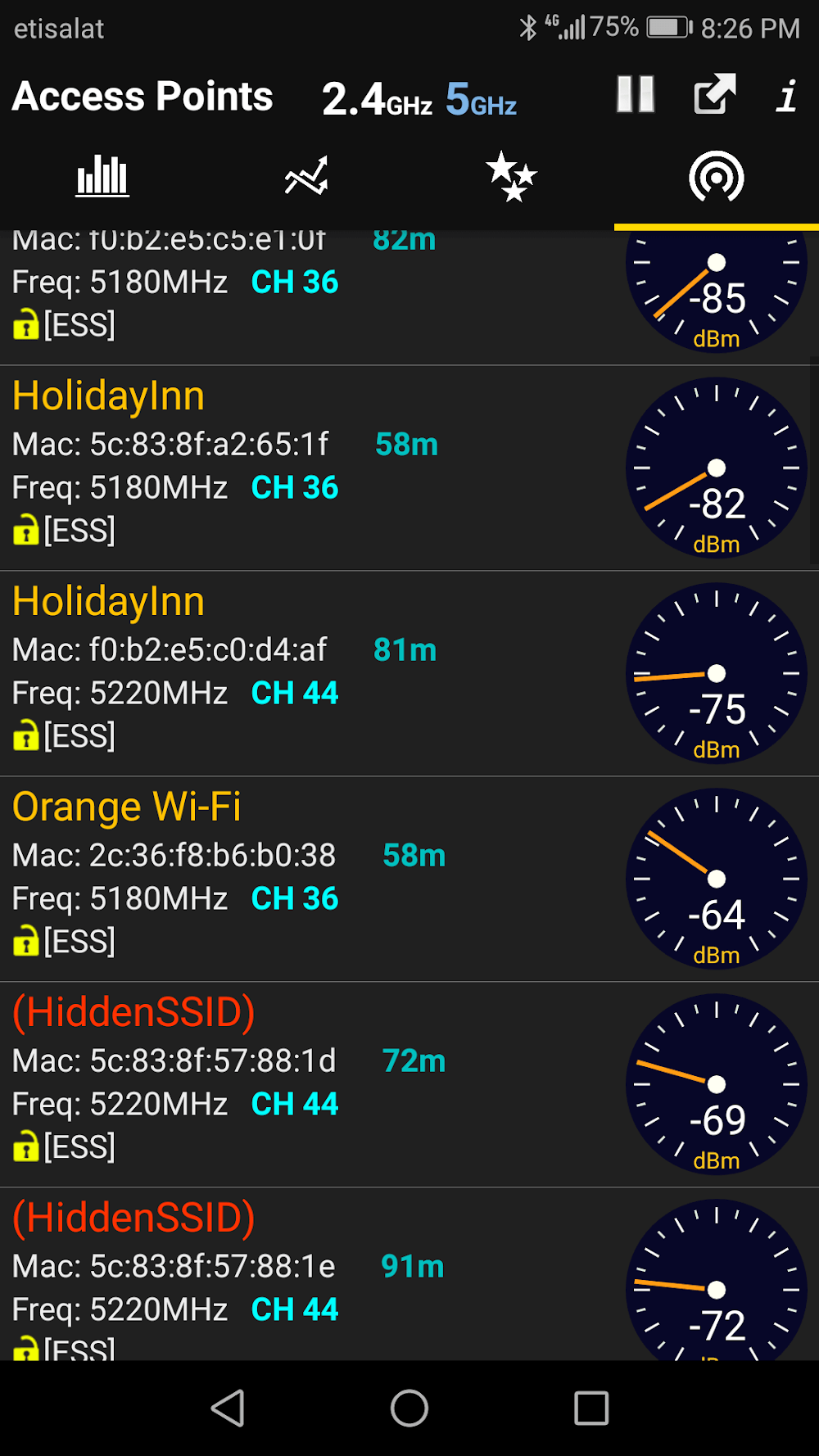Go to the channel star rating tab
Screen dimensions: 819x1456
(x=511, y=176)
